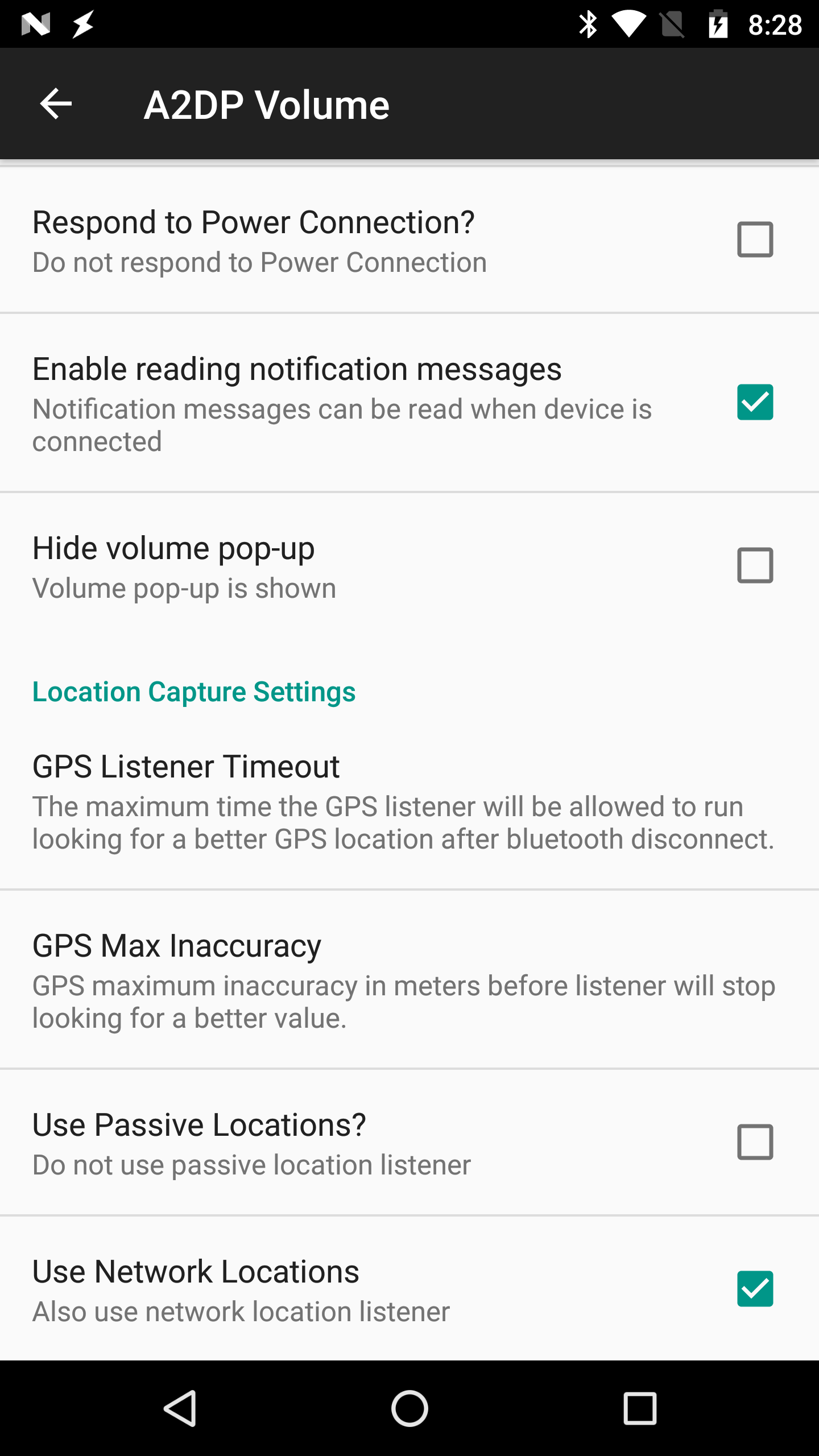Viewport: 819px width, 1456px height.
Task: Go back from A2DP Volume settings
Action: click(x=56, y=104)
